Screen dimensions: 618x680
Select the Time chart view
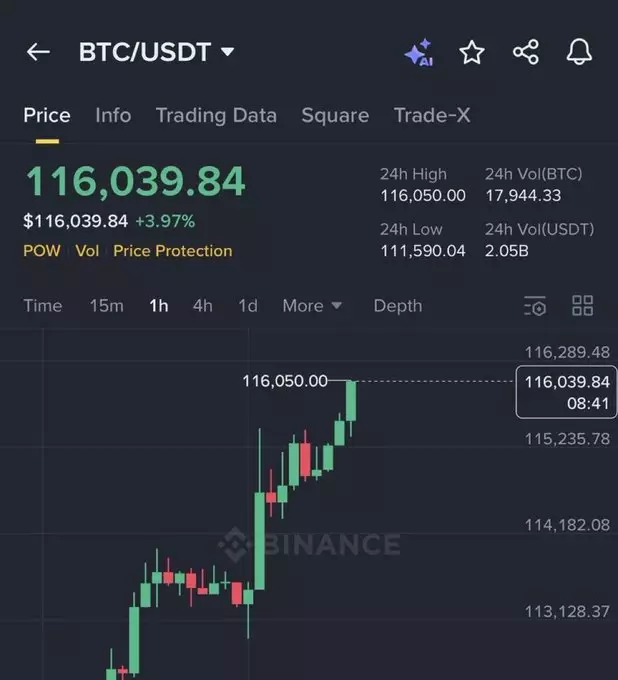43,306
